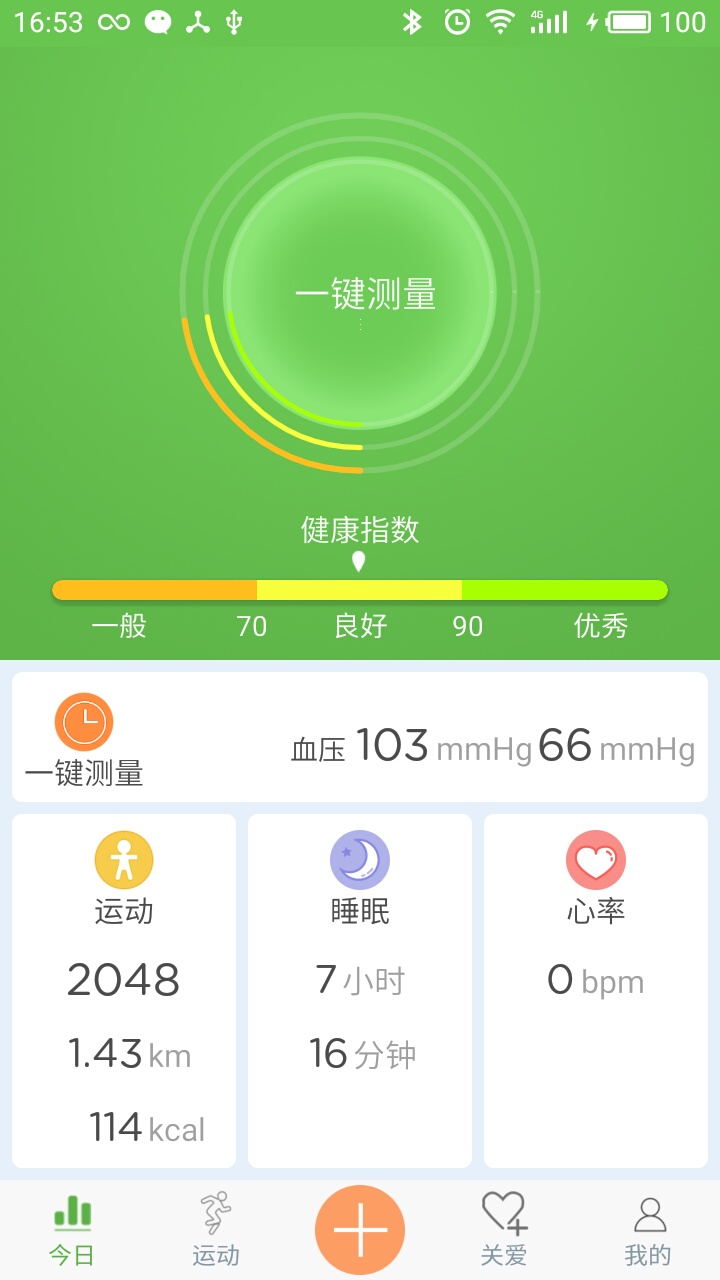The image size is (720, 1280).
Task: Start the 一键测量 measurement in the green circle
Action: point(360,292)
